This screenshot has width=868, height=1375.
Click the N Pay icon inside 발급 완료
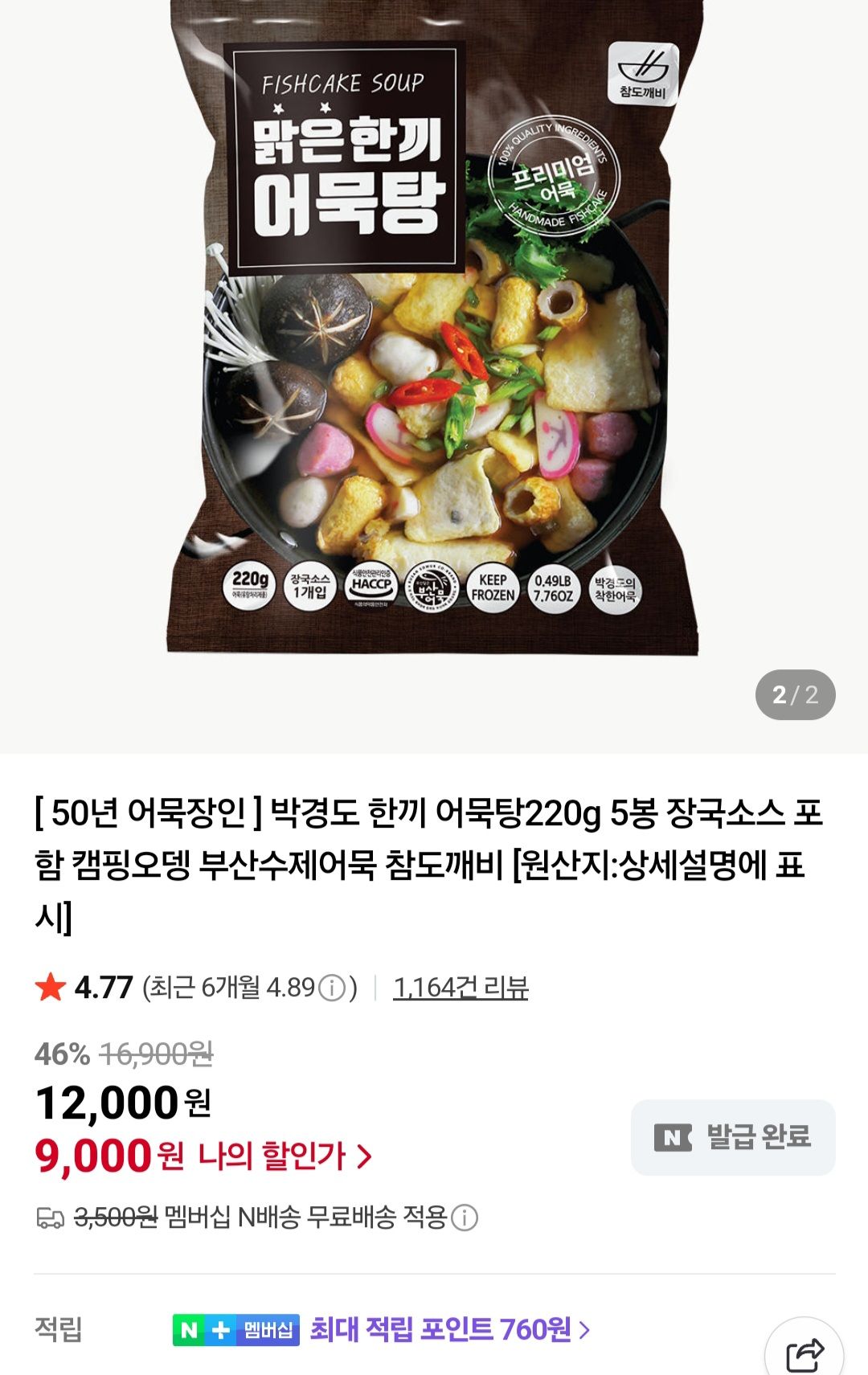(x=674, y=1136)
